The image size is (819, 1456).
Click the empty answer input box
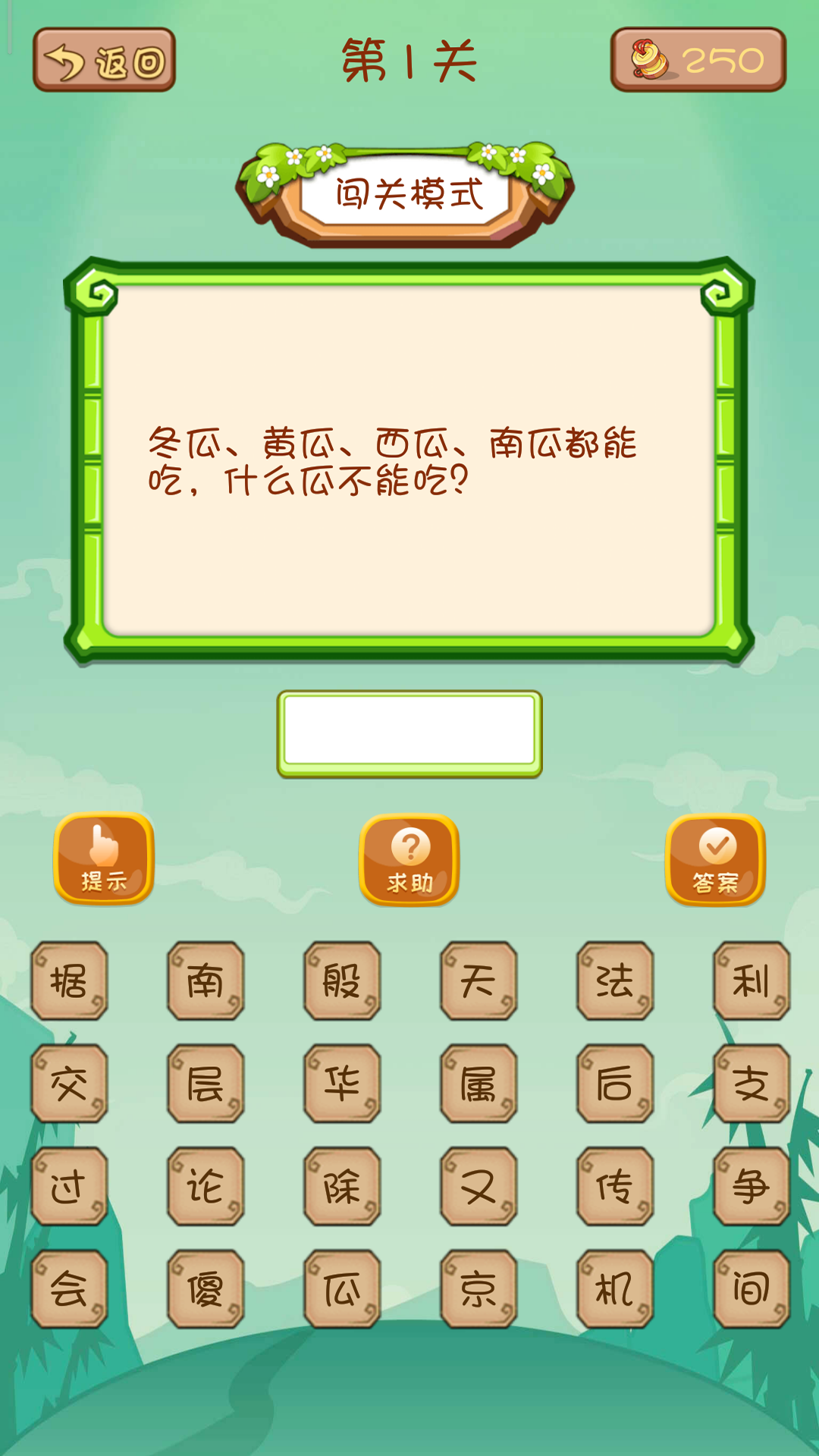(x=409, y=732)
